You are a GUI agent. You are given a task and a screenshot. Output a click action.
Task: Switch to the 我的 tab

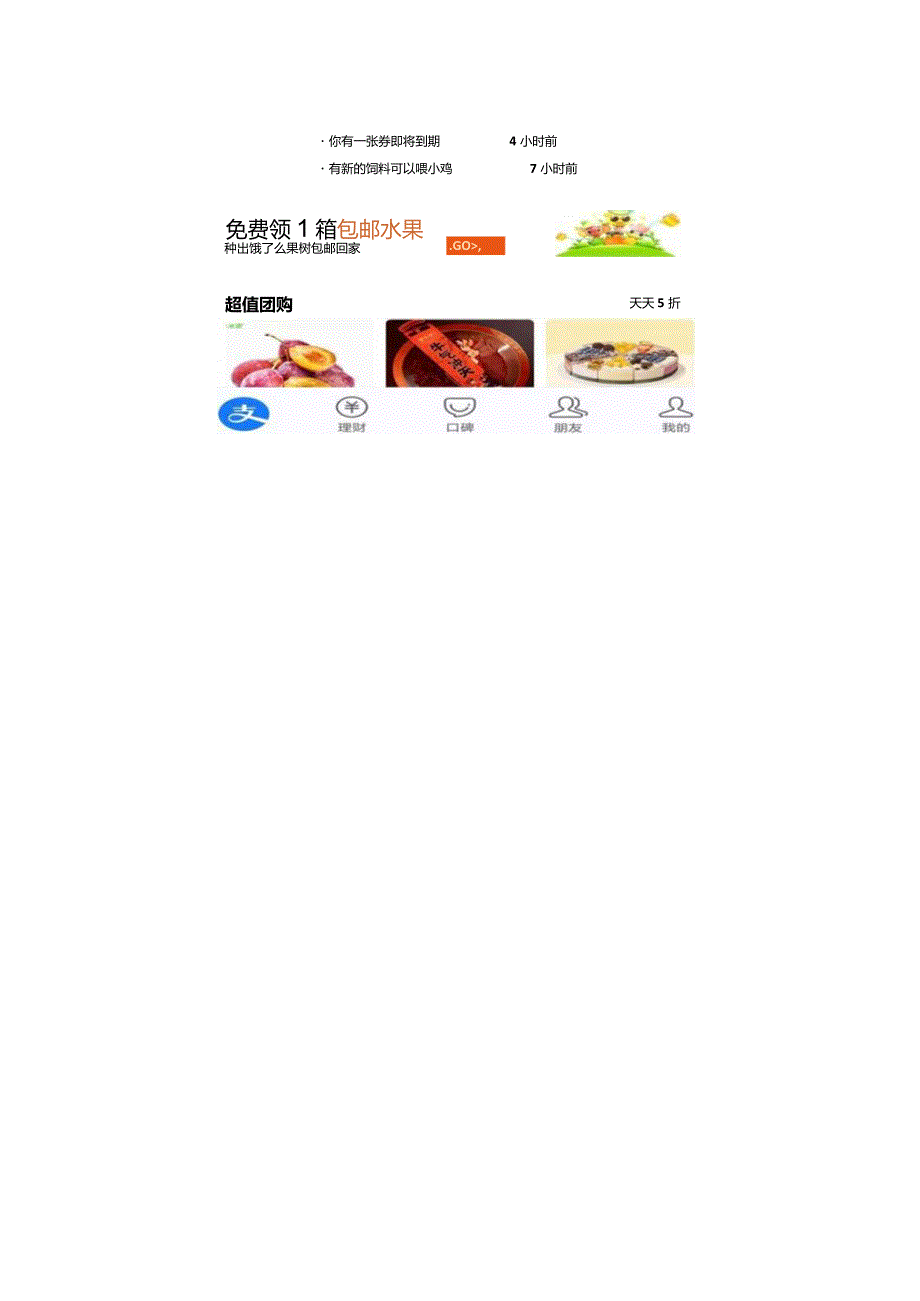point(675,413)
